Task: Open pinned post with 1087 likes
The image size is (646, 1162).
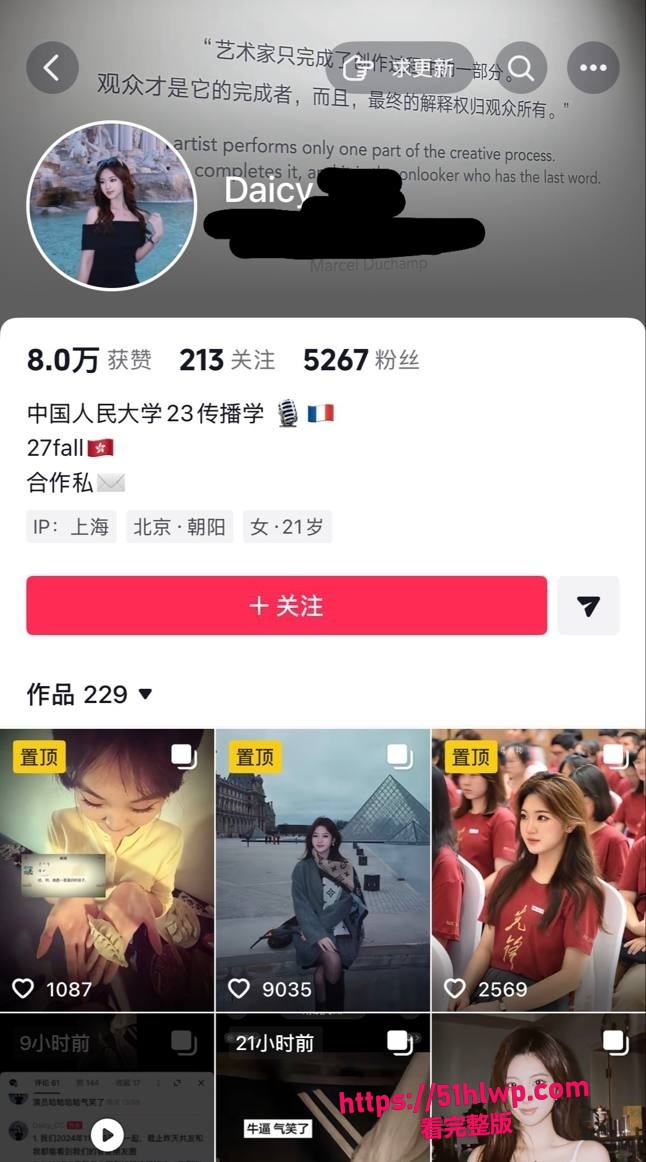Action: 107,870
